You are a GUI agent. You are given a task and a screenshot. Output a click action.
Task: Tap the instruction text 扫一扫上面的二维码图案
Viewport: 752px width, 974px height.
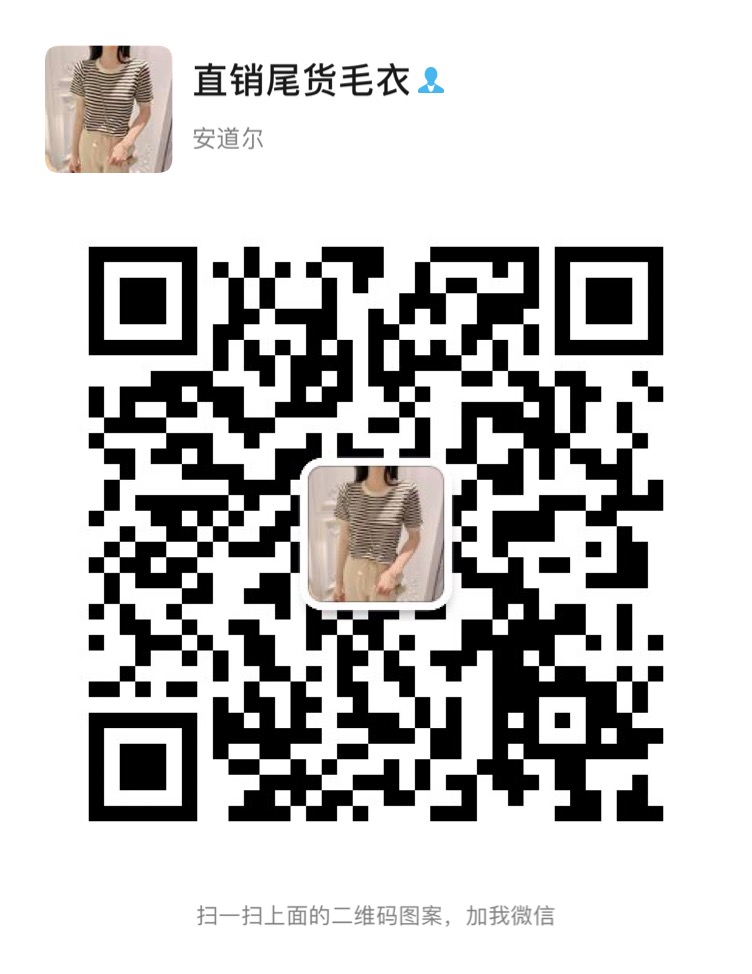pyautogui.click(x=310, y=912)
